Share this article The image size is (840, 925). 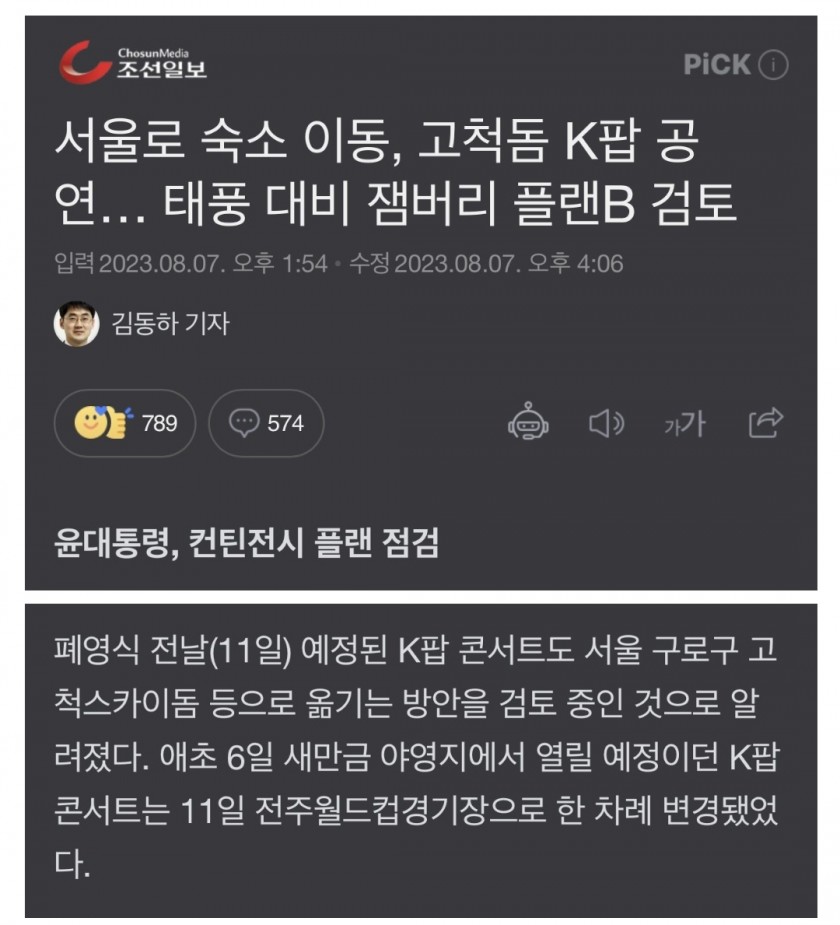click(x=765, y=423)
